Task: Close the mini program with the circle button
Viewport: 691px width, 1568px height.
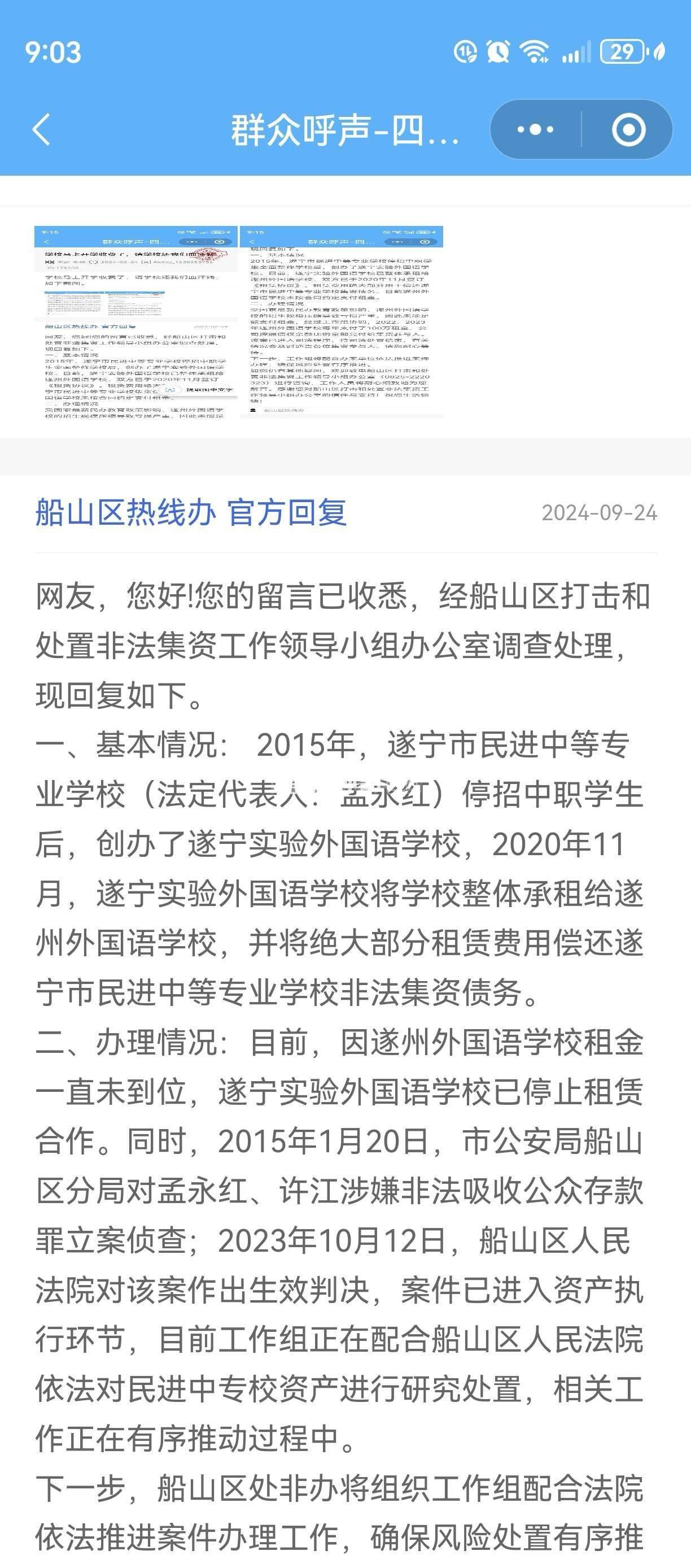Action: pyautogui.click(x=628, y=129)
